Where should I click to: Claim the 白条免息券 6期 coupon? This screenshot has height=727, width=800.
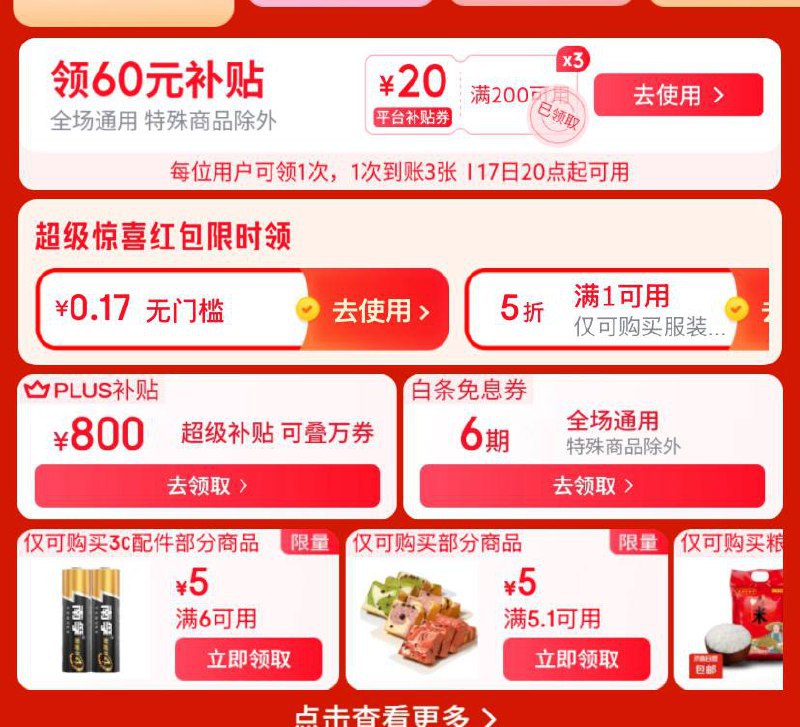[592, 486]
